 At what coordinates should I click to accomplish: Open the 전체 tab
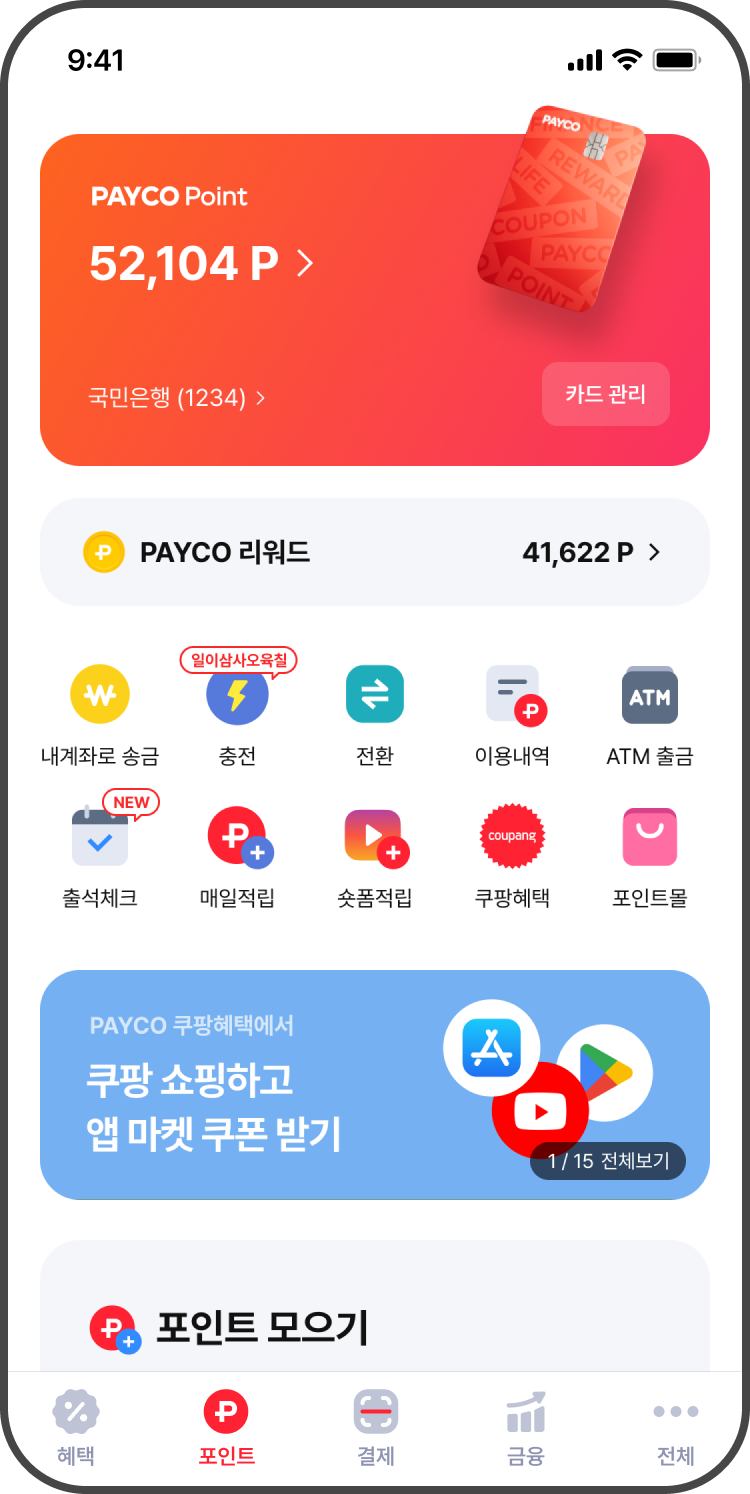pyautogui.click(x=675, y=1428)
